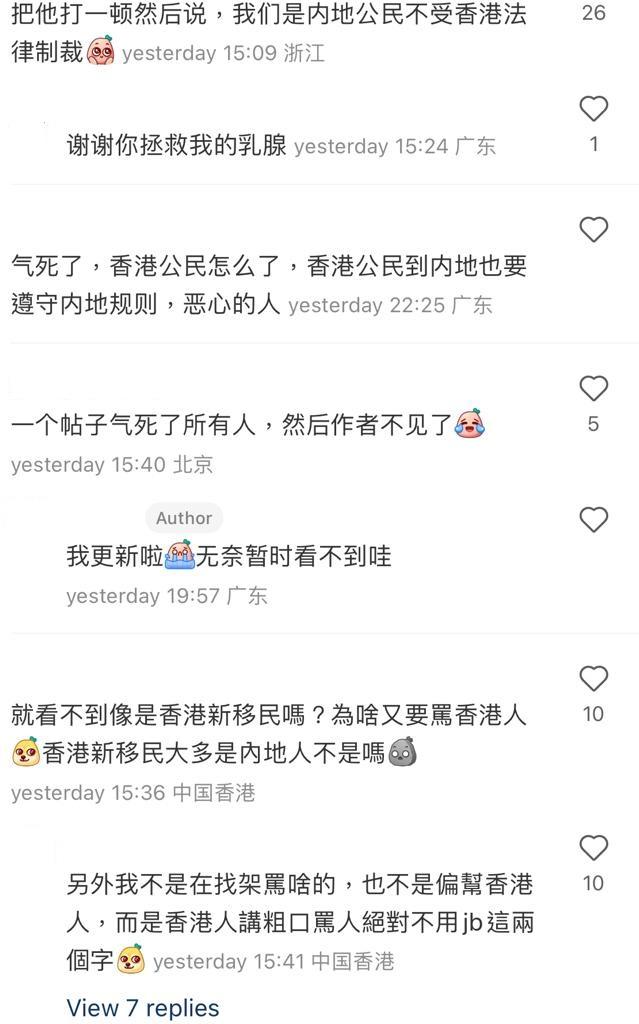Like the comment '就看不到像是香港新移民嗎'
This screenshot has width=639, height=1024.
coord(593,679)
